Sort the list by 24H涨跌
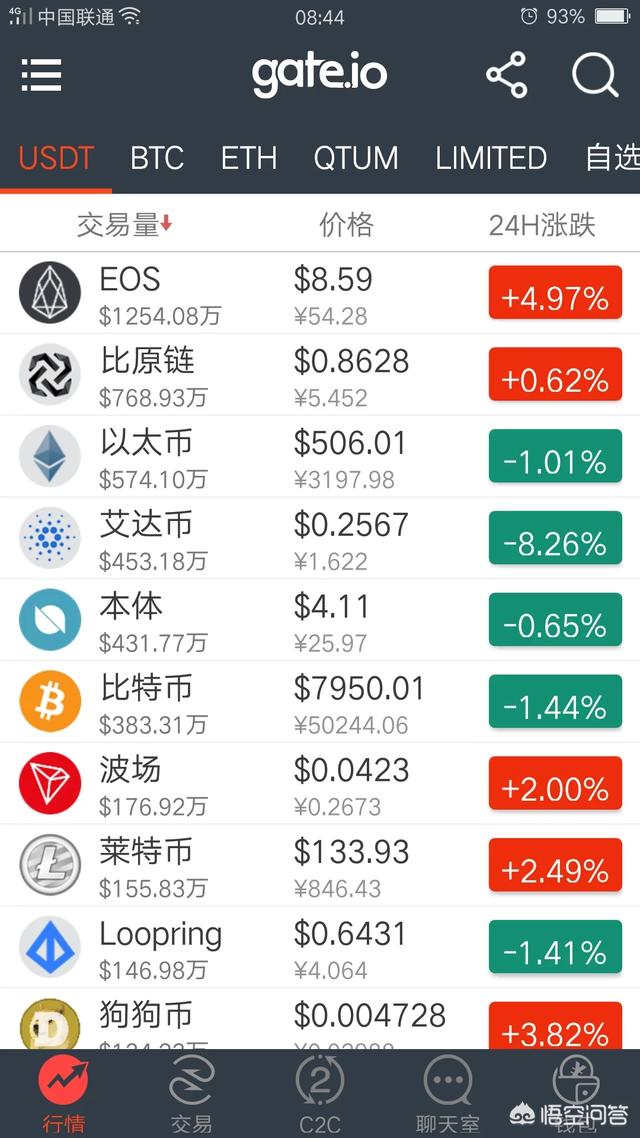The height and width of the screenshot is (1138, 640). [x=541, y=225]
